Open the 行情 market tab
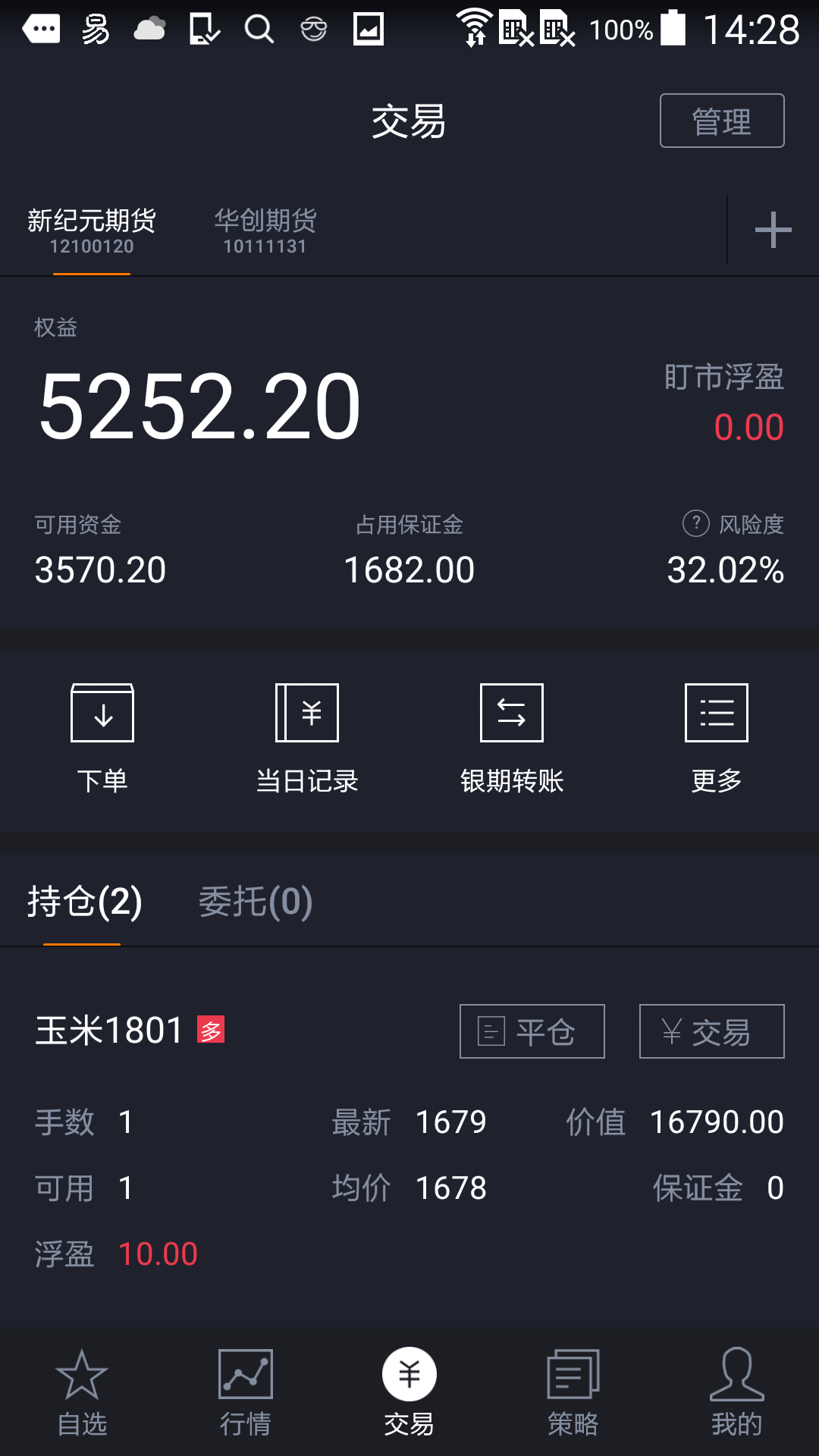819x1456 pixels. point(246,1394)
